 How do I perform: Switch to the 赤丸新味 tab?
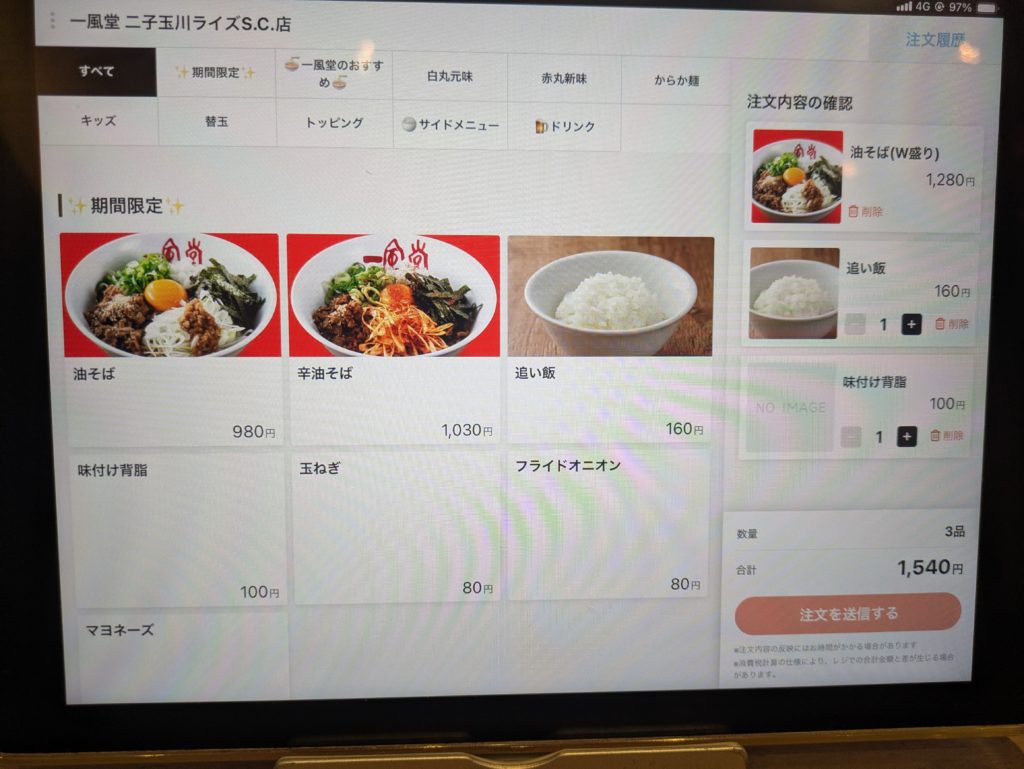563,77
